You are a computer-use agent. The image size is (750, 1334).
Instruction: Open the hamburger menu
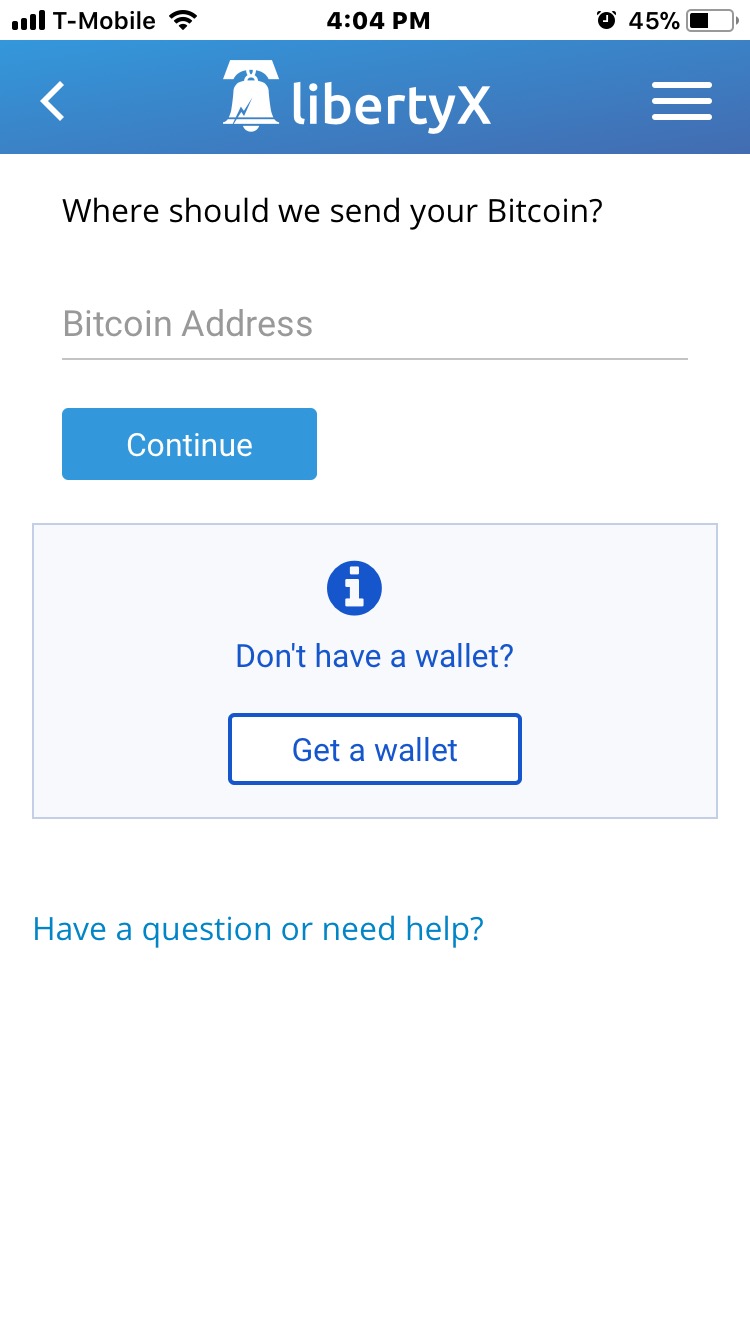point(681,101)
